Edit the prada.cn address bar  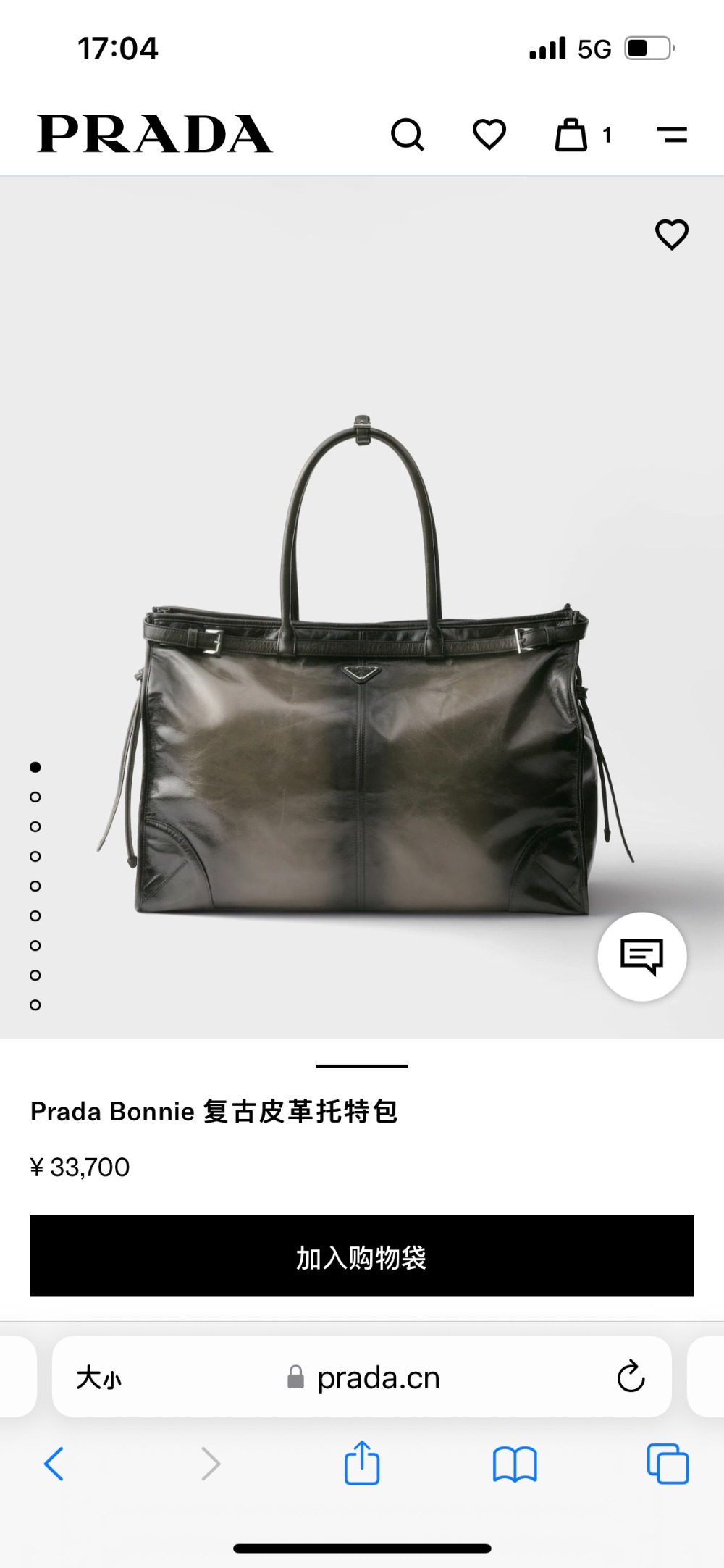378,1378
